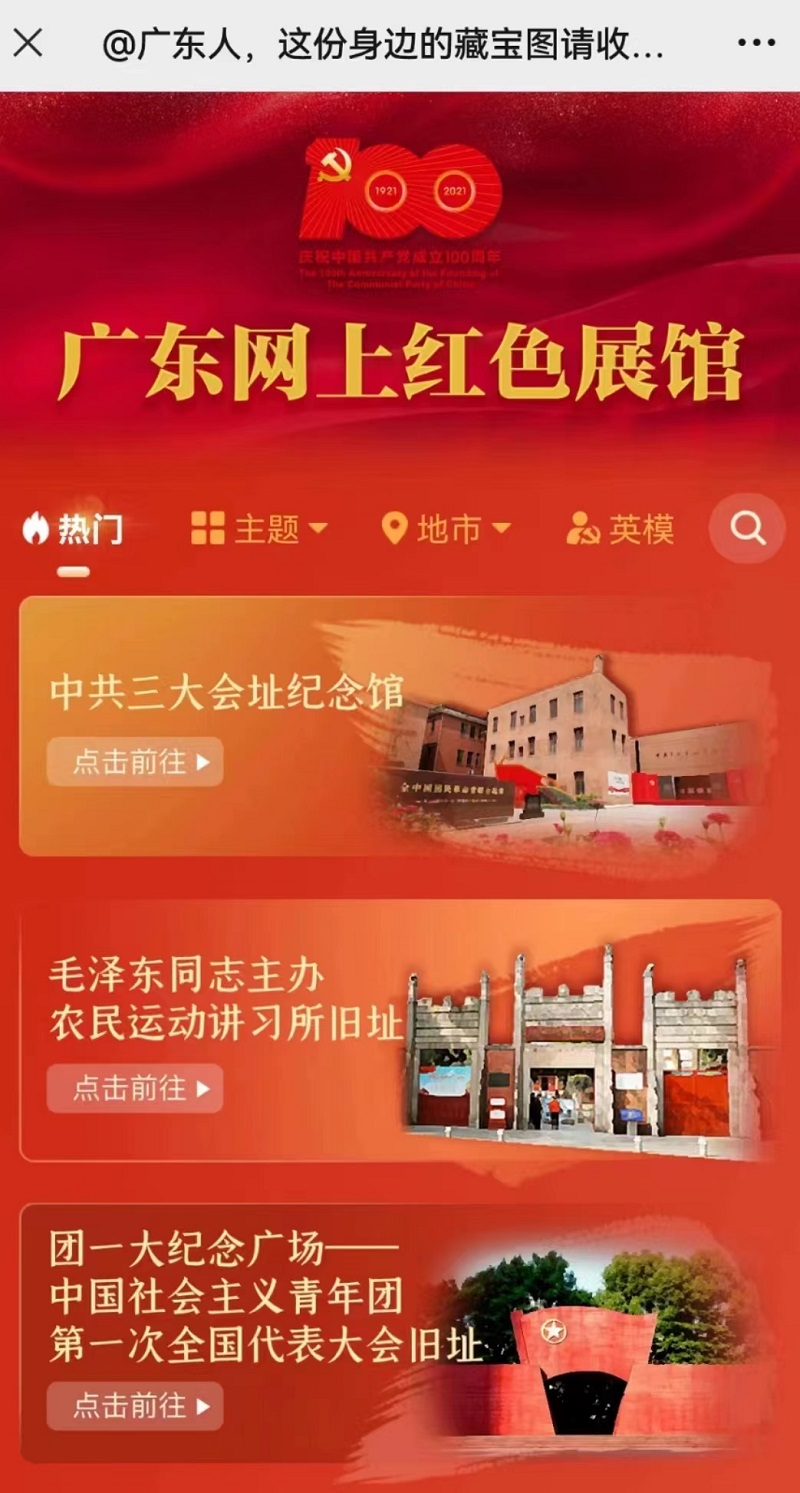Expand the 地市 dropdown

point(446,529)
